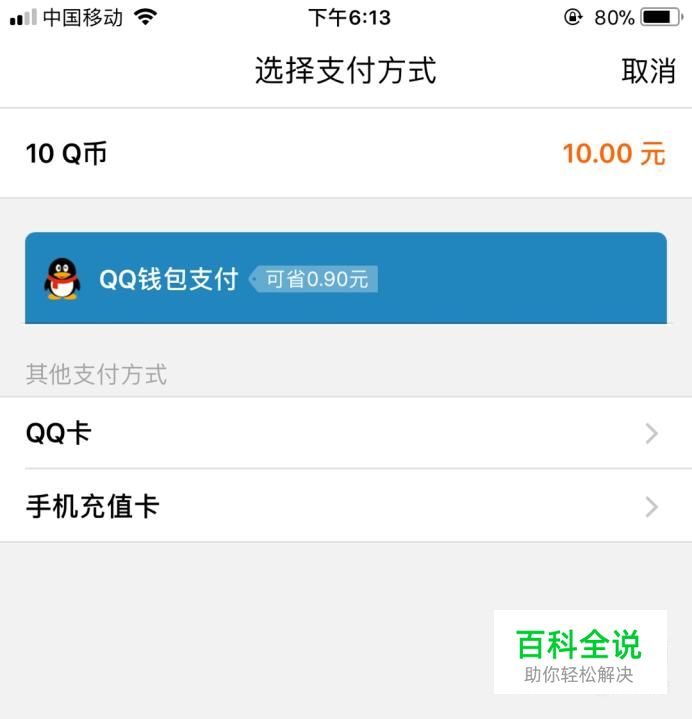The height and width of the screenshot is (719, 692).
Task: Open the QQ卡 payment option
Action: click(x=345, y=433)
